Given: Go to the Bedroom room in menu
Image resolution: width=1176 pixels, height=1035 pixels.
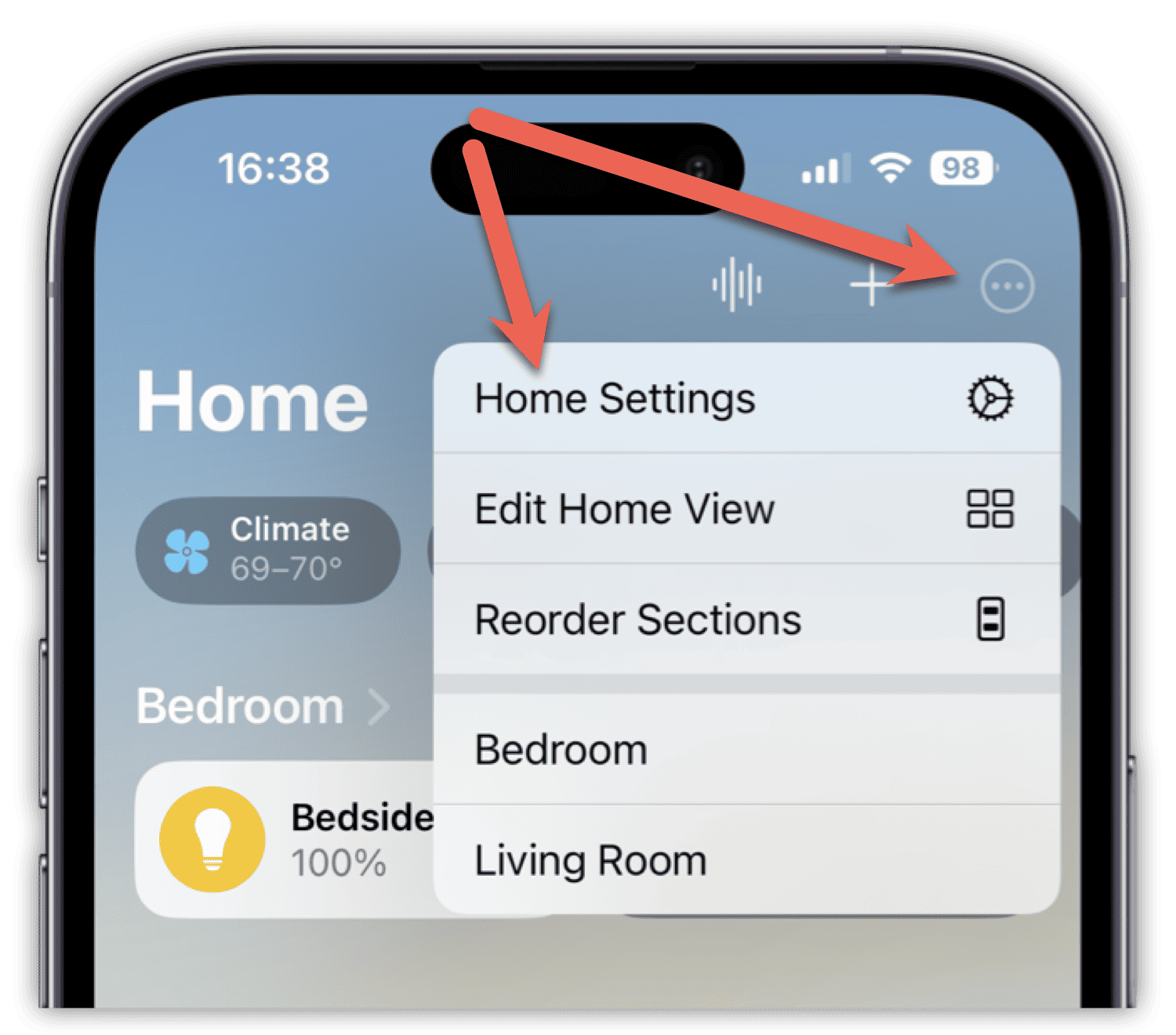Looking at the screenshot, I should coord(745,750).
